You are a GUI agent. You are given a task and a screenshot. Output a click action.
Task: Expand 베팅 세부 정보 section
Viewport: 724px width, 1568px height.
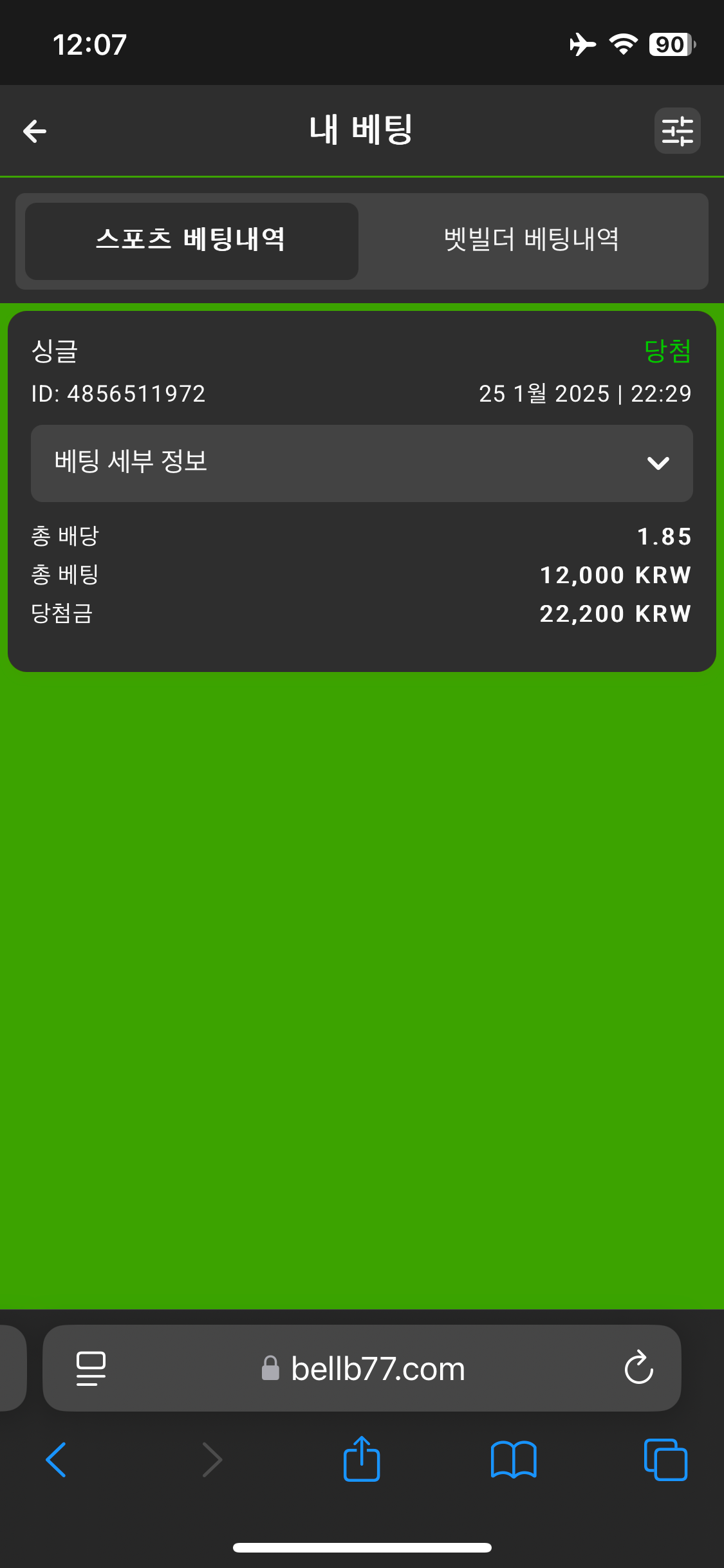click(x=362, y=463)
